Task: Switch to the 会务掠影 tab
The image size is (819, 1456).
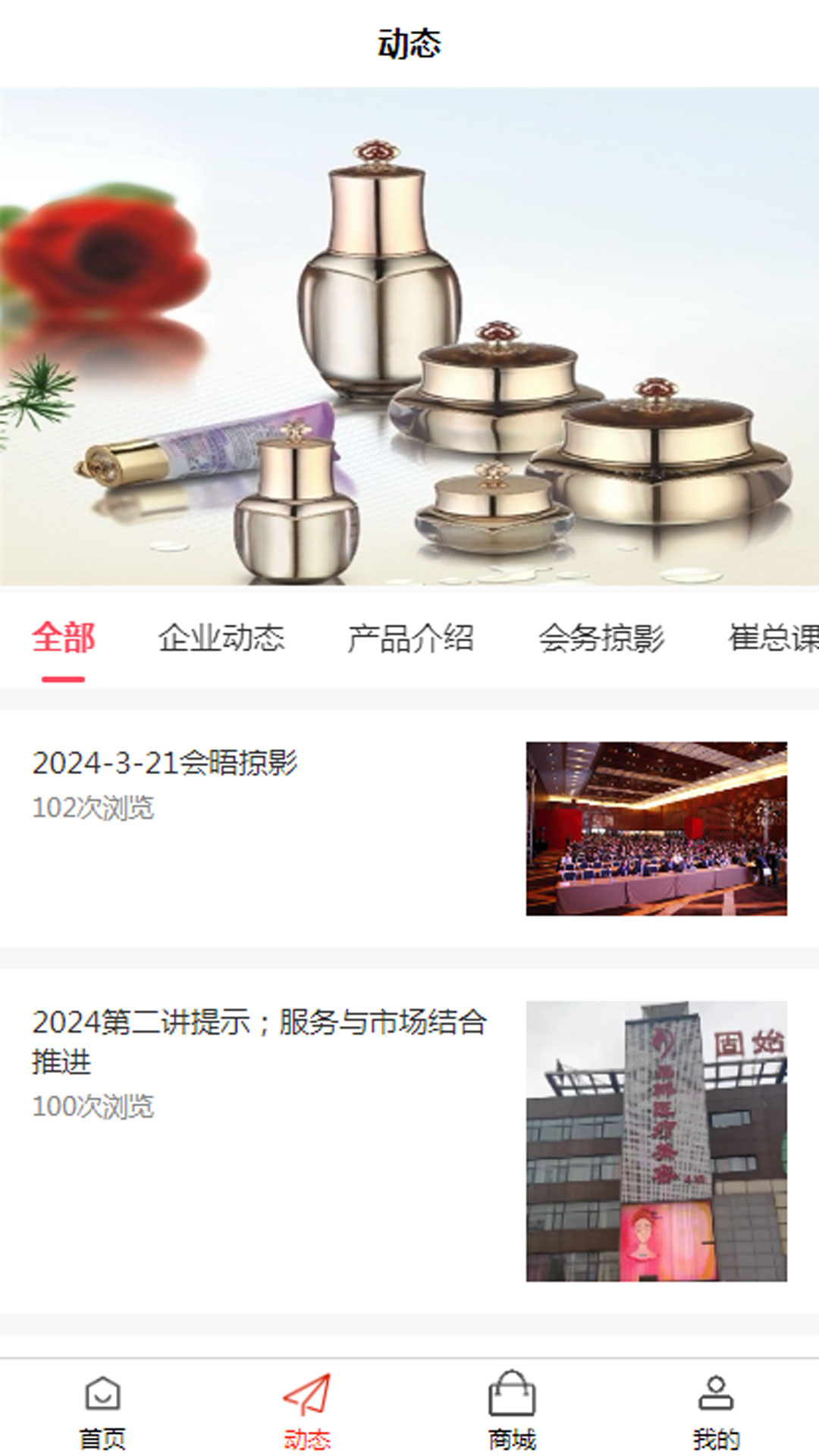Action: click(603, 639)
